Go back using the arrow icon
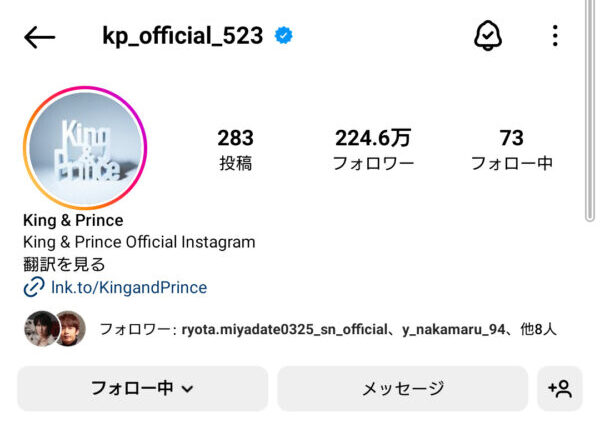 tap(40, 38)
